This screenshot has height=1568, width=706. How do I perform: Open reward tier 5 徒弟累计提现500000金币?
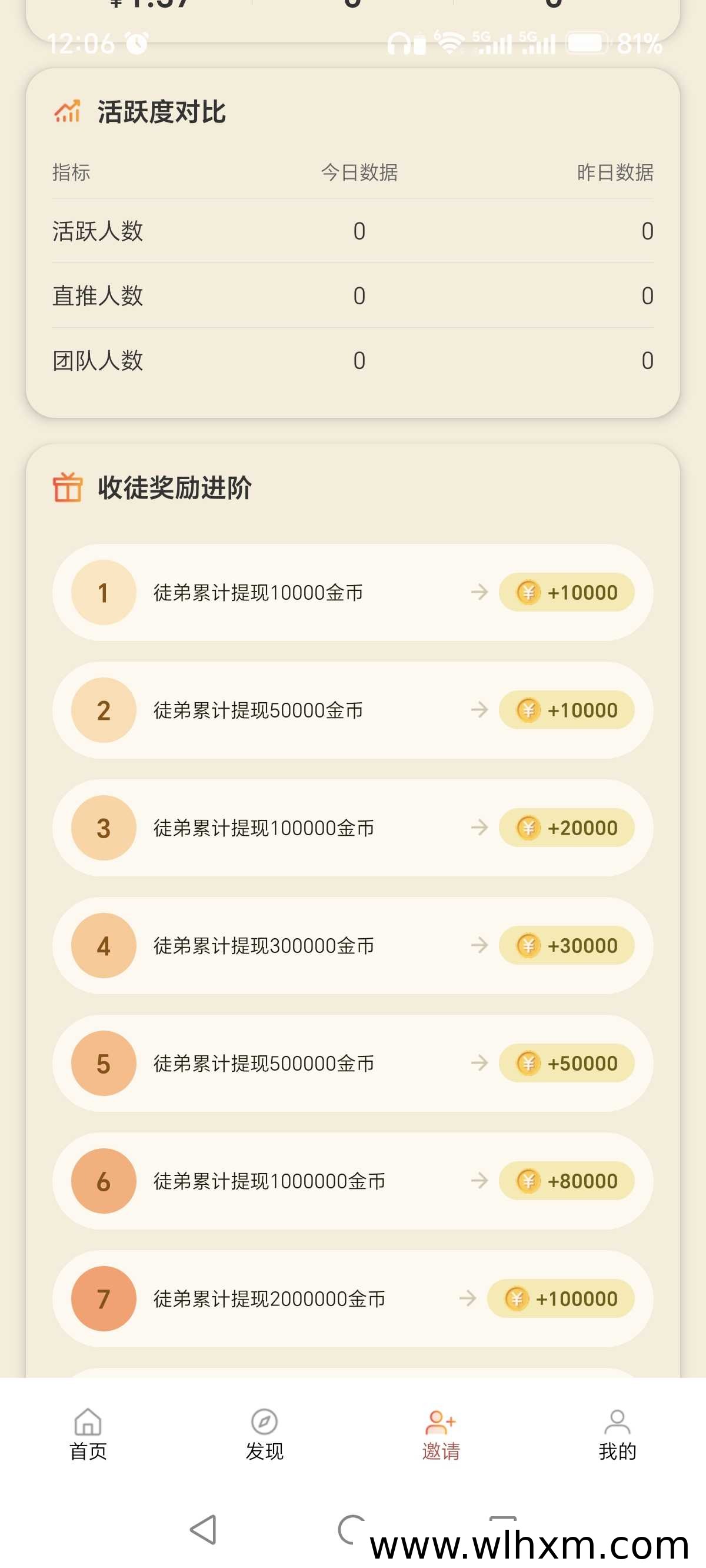[353, 1064]
